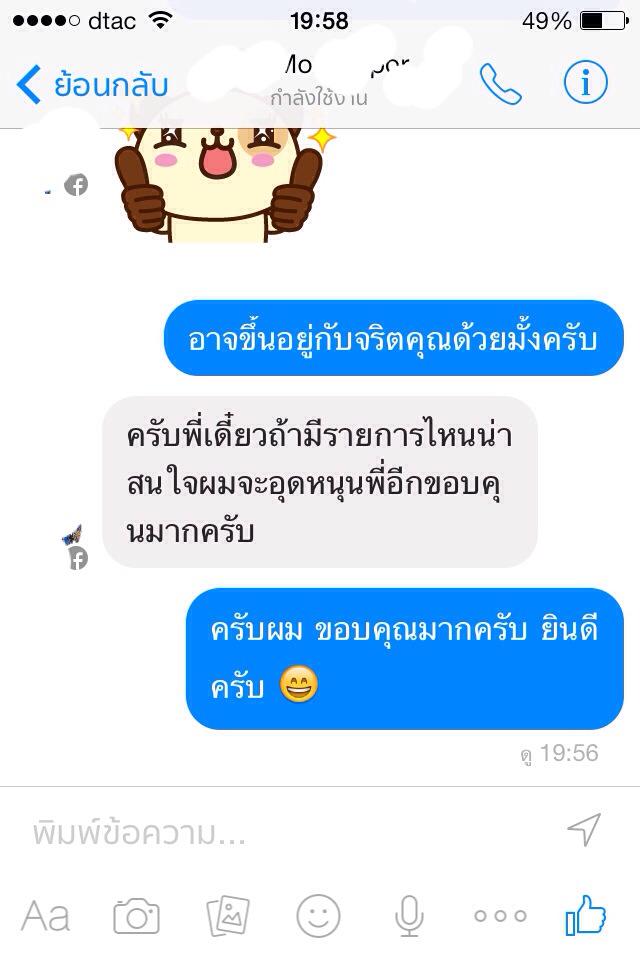The image size is (640, 960).
Task: Open the Aa text keyboard option
Action: pos(46,915)
